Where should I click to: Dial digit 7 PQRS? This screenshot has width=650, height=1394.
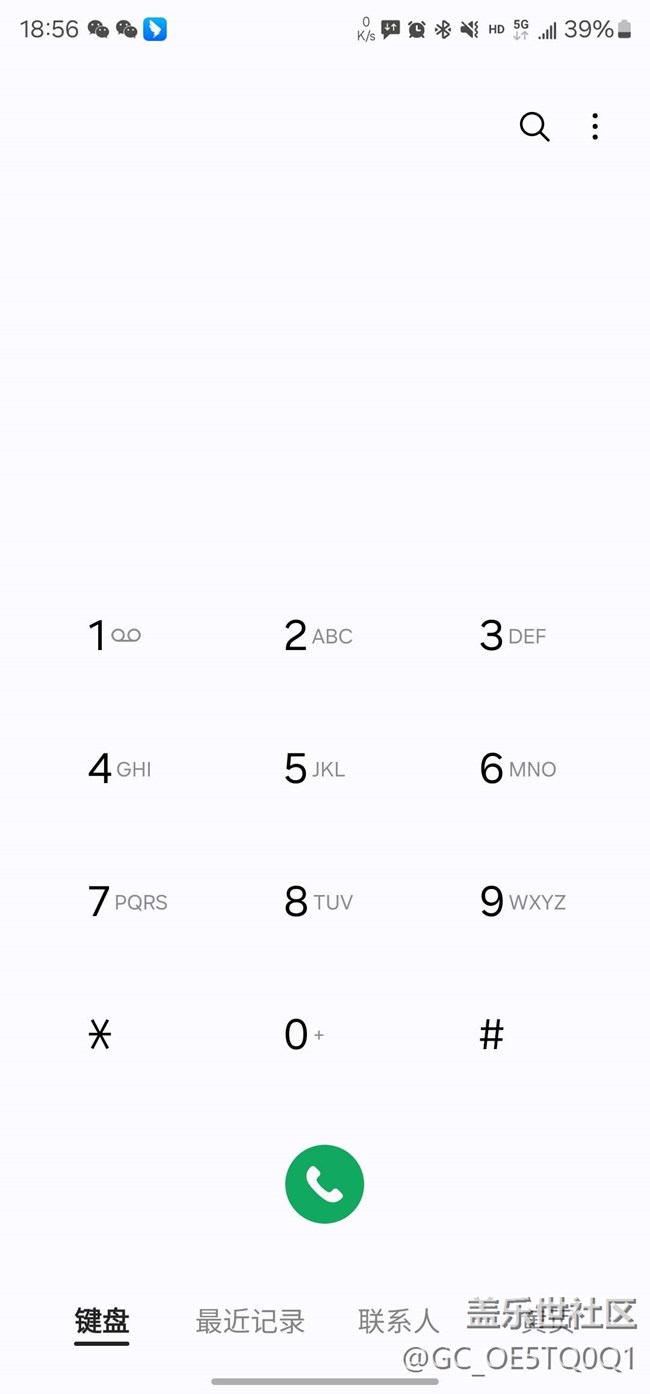[127, 902]
